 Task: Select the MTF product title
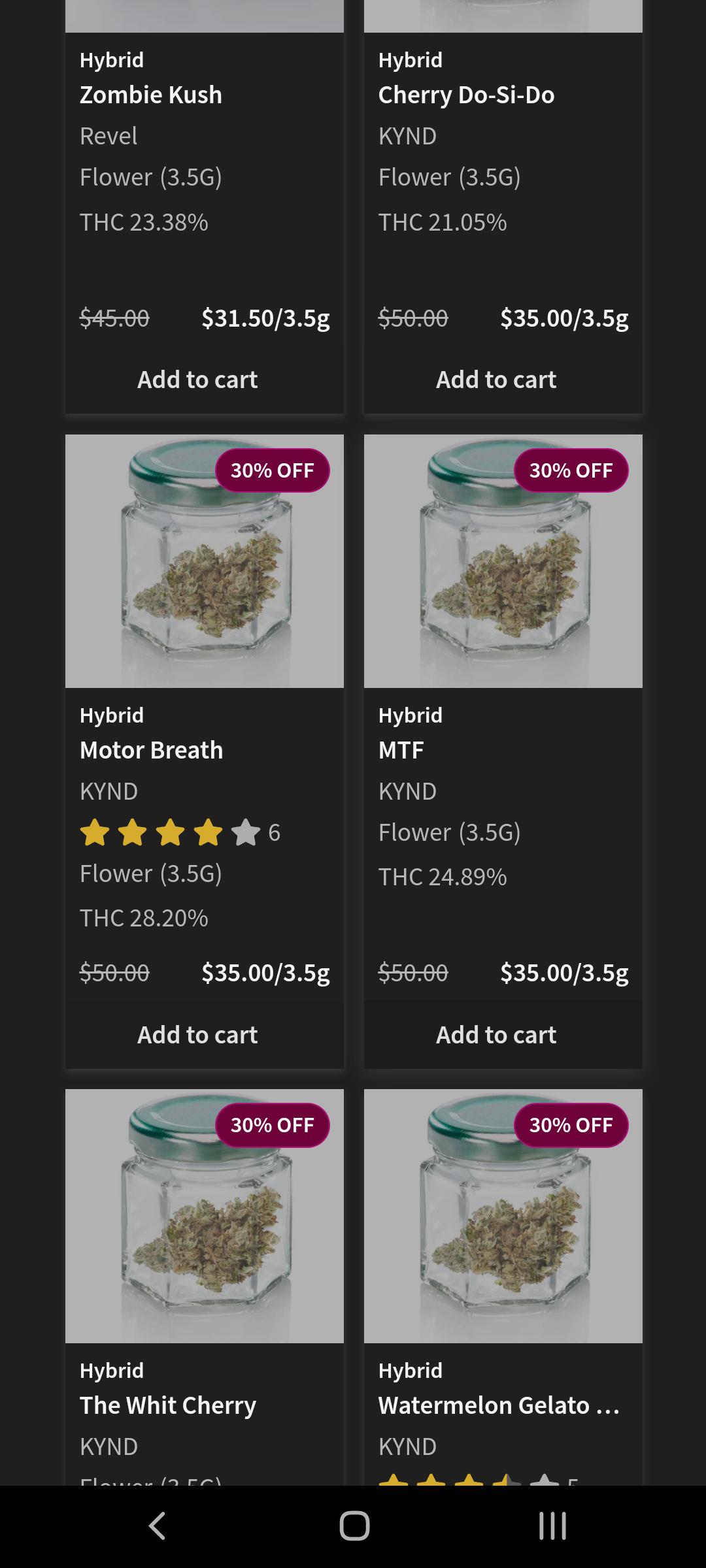point(401,750)
